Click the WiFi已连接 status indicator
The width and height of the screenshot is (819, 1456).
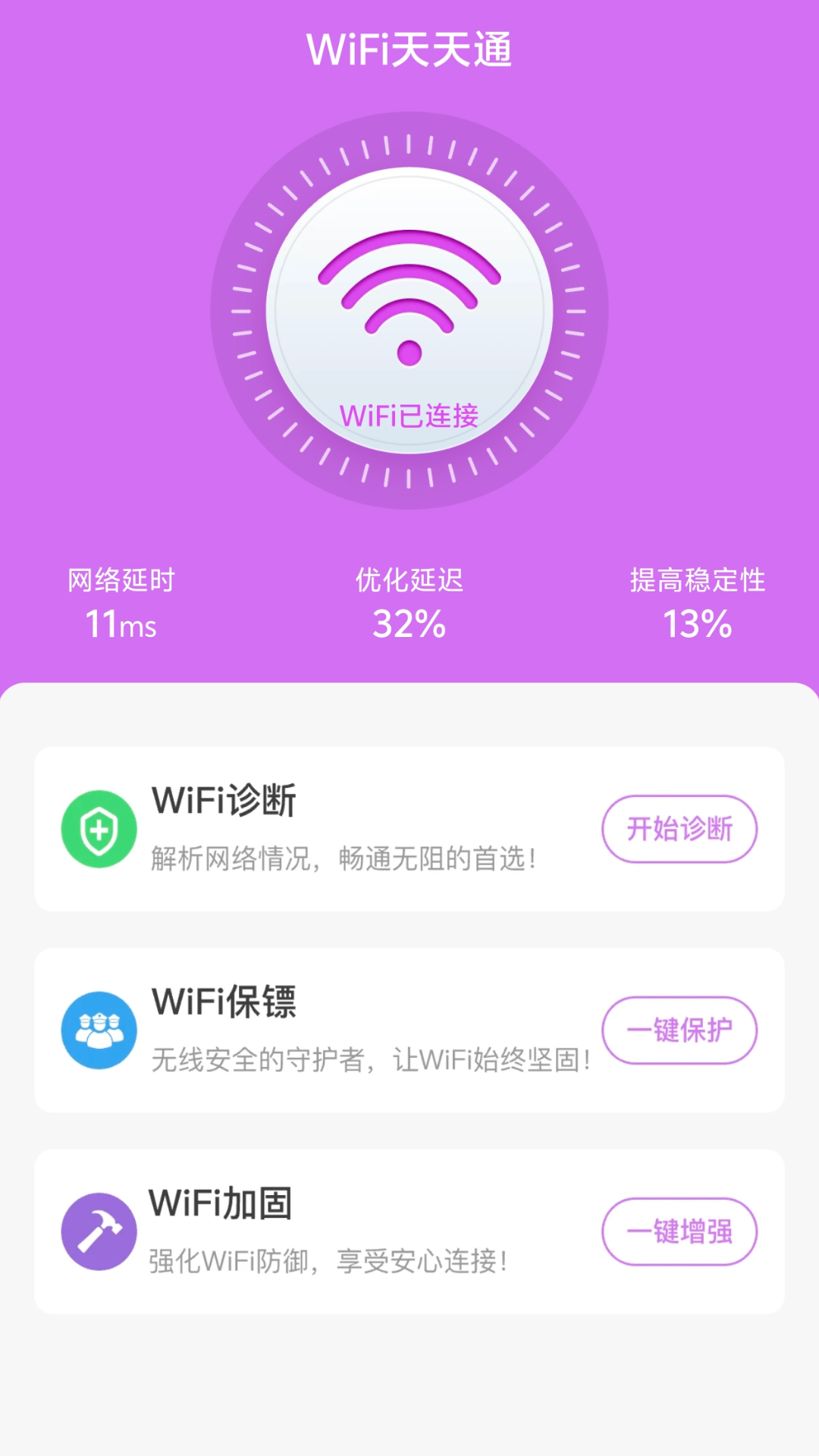click(409, 414)
